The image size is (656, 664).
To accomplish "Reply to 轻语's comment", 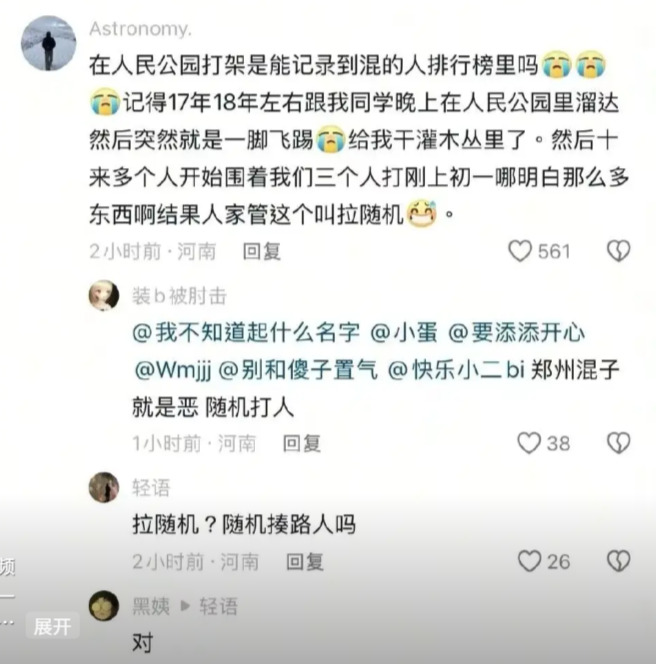I will click(x=305, y=562).
